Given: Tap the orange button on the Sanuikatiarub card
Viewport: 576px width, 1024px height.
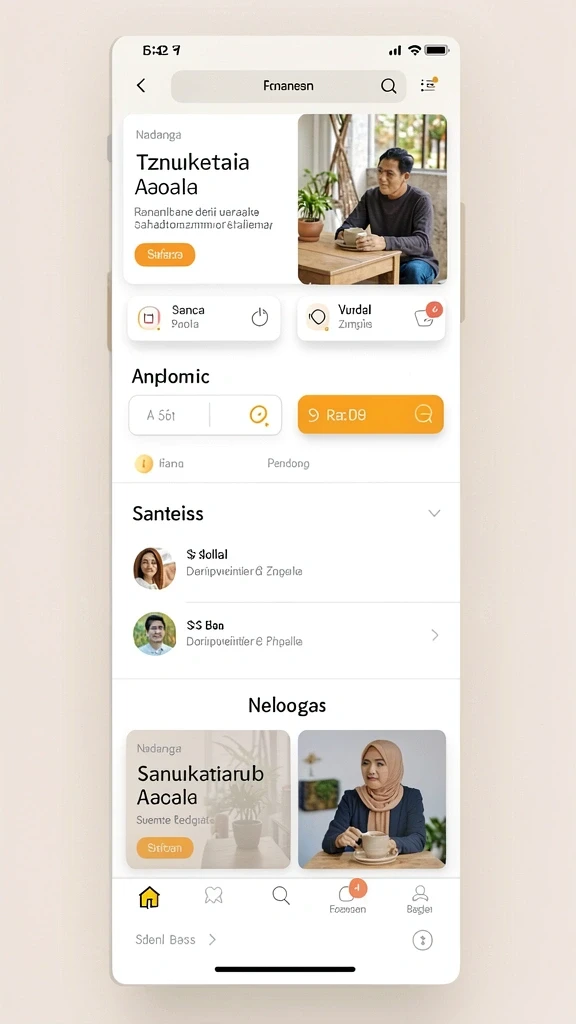Looking at the screenshot, I should click(165, 848).
